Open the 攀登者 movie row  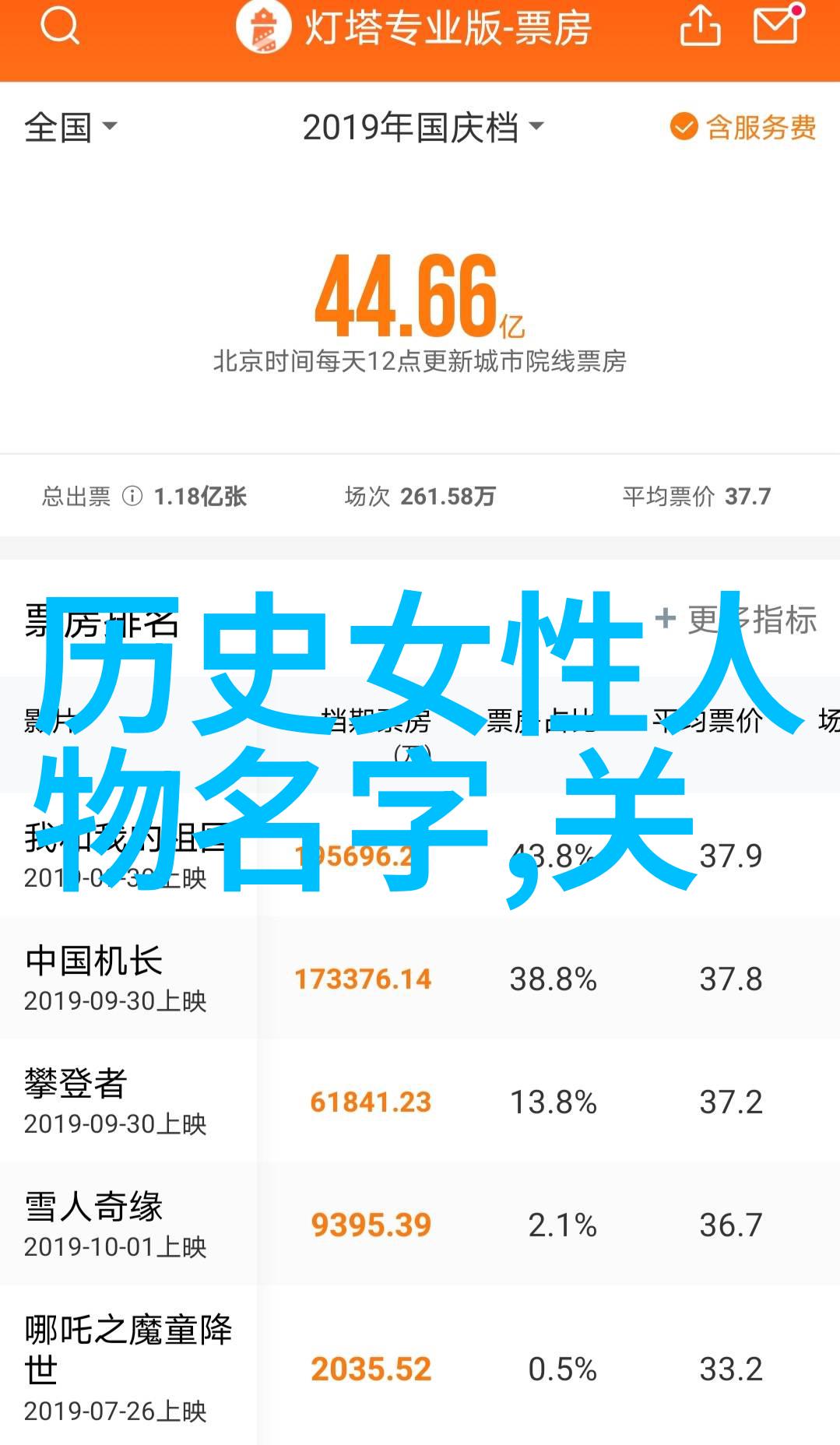420,1101
